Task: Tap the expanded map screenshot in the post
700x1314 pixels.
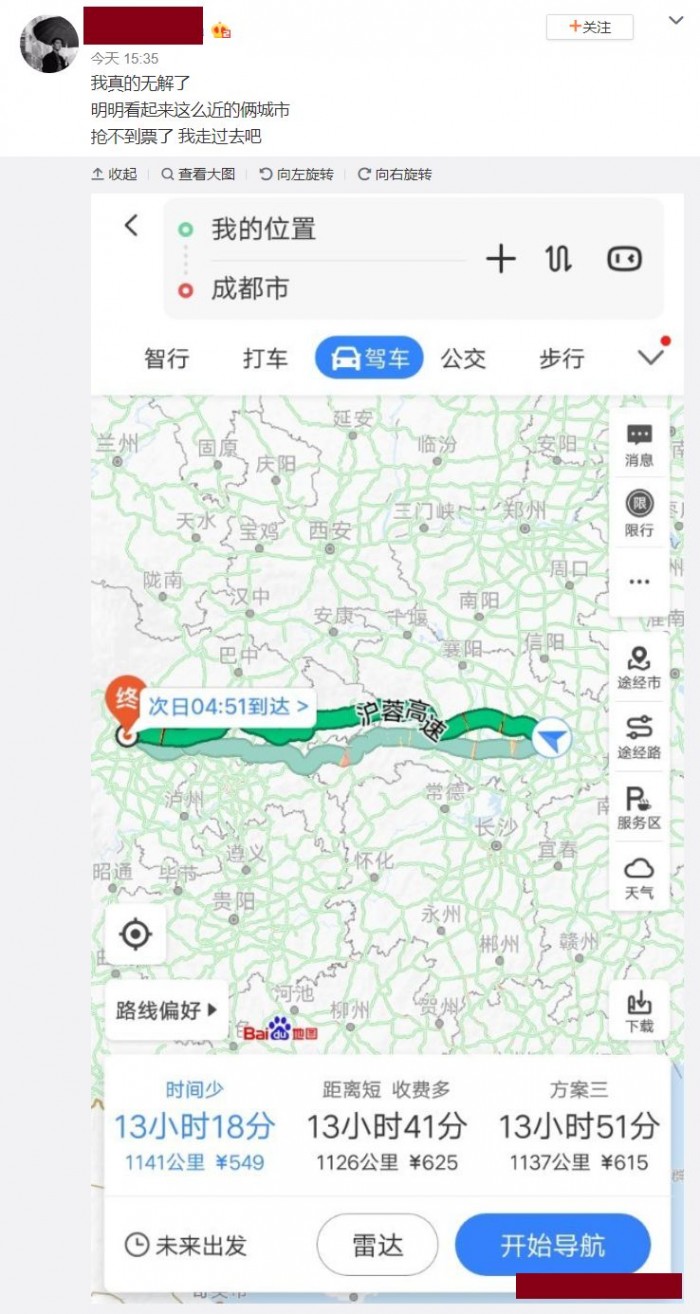Action: (387, 740)
